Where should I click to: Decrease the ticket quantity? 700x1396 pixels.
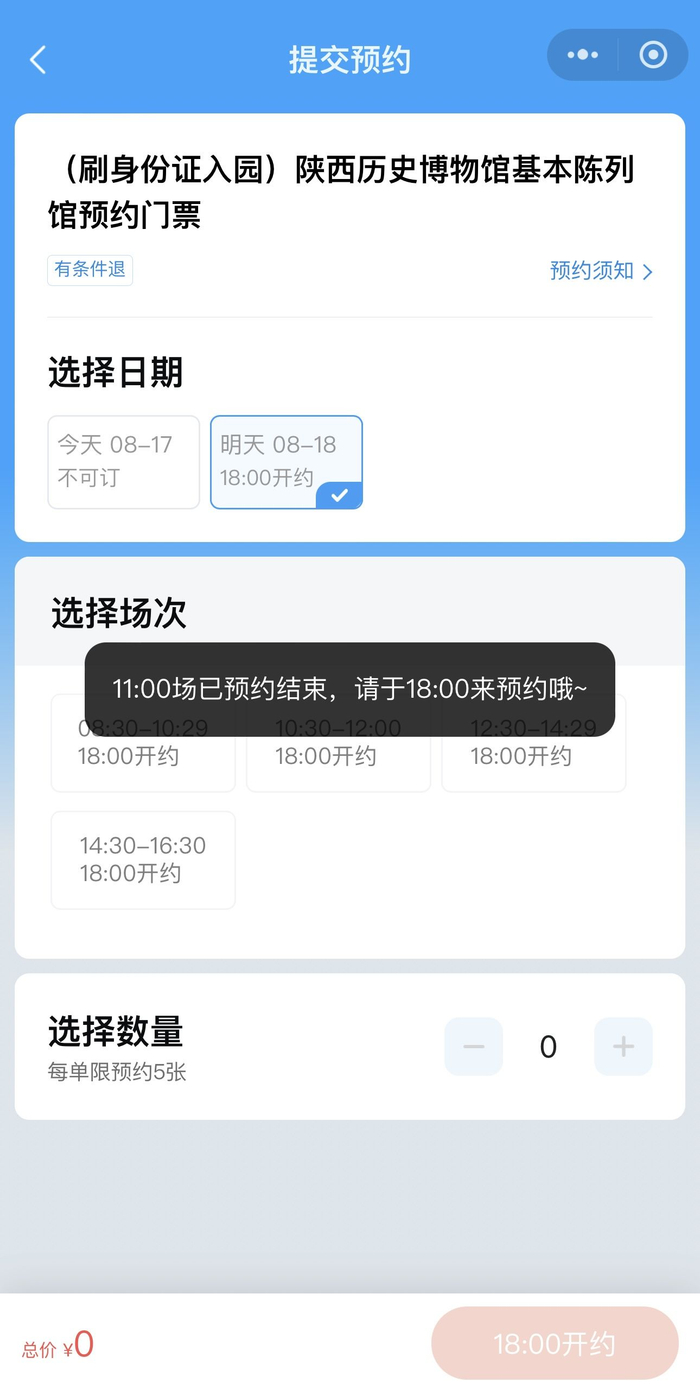(474, 1047)
